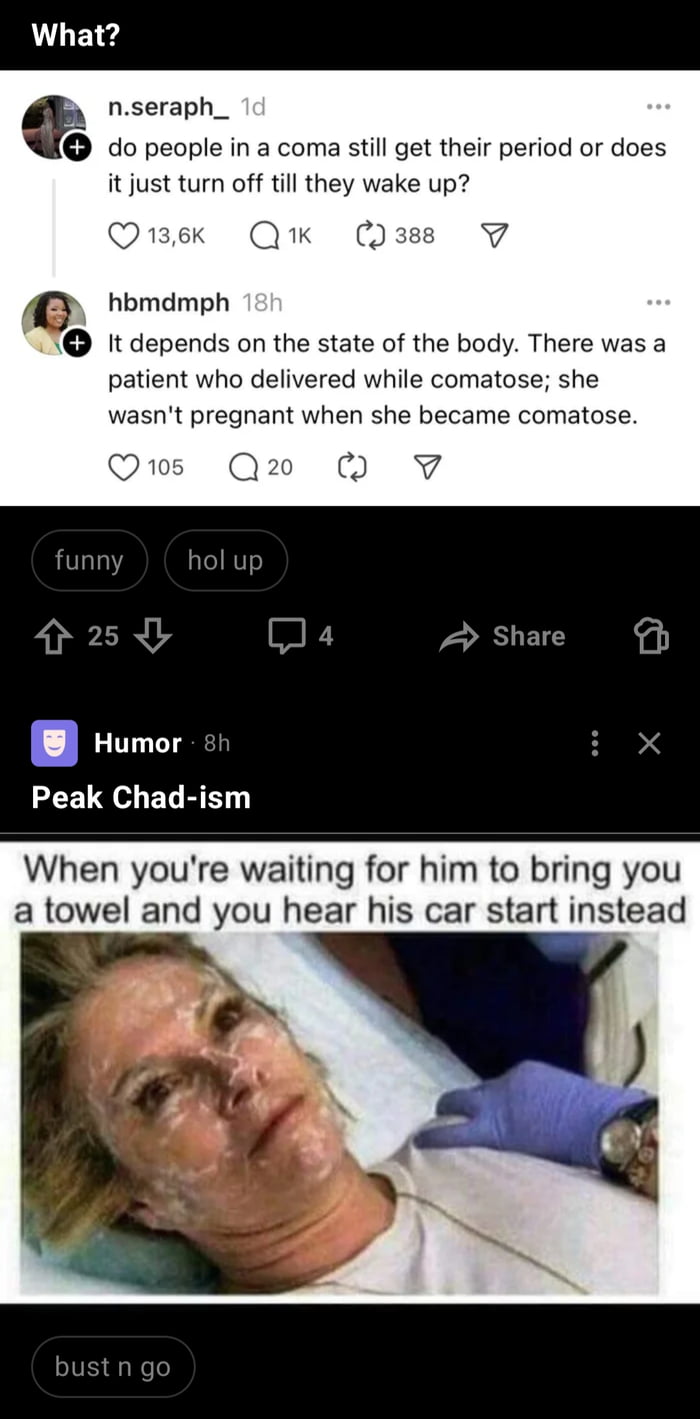Dismiss the Peak Chad-ism post
Screen dimensions: 700x1419
[649, 743]
